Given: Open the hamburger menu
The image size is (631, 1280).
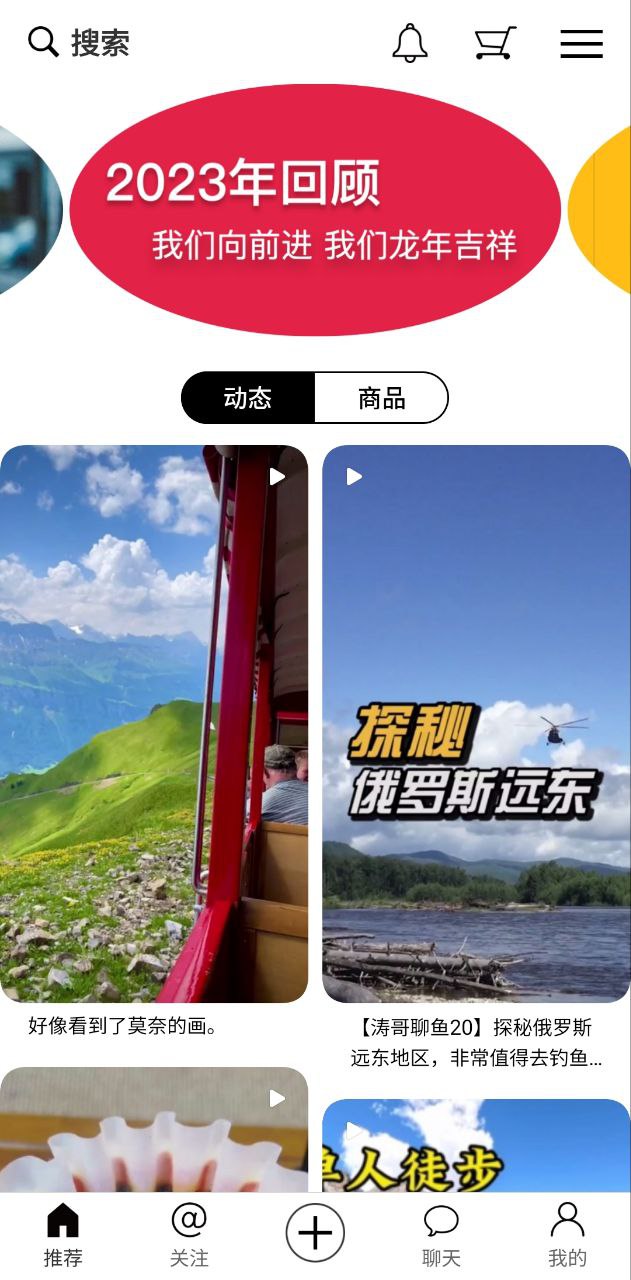Looking at the screenshot, I should (581, 43).
